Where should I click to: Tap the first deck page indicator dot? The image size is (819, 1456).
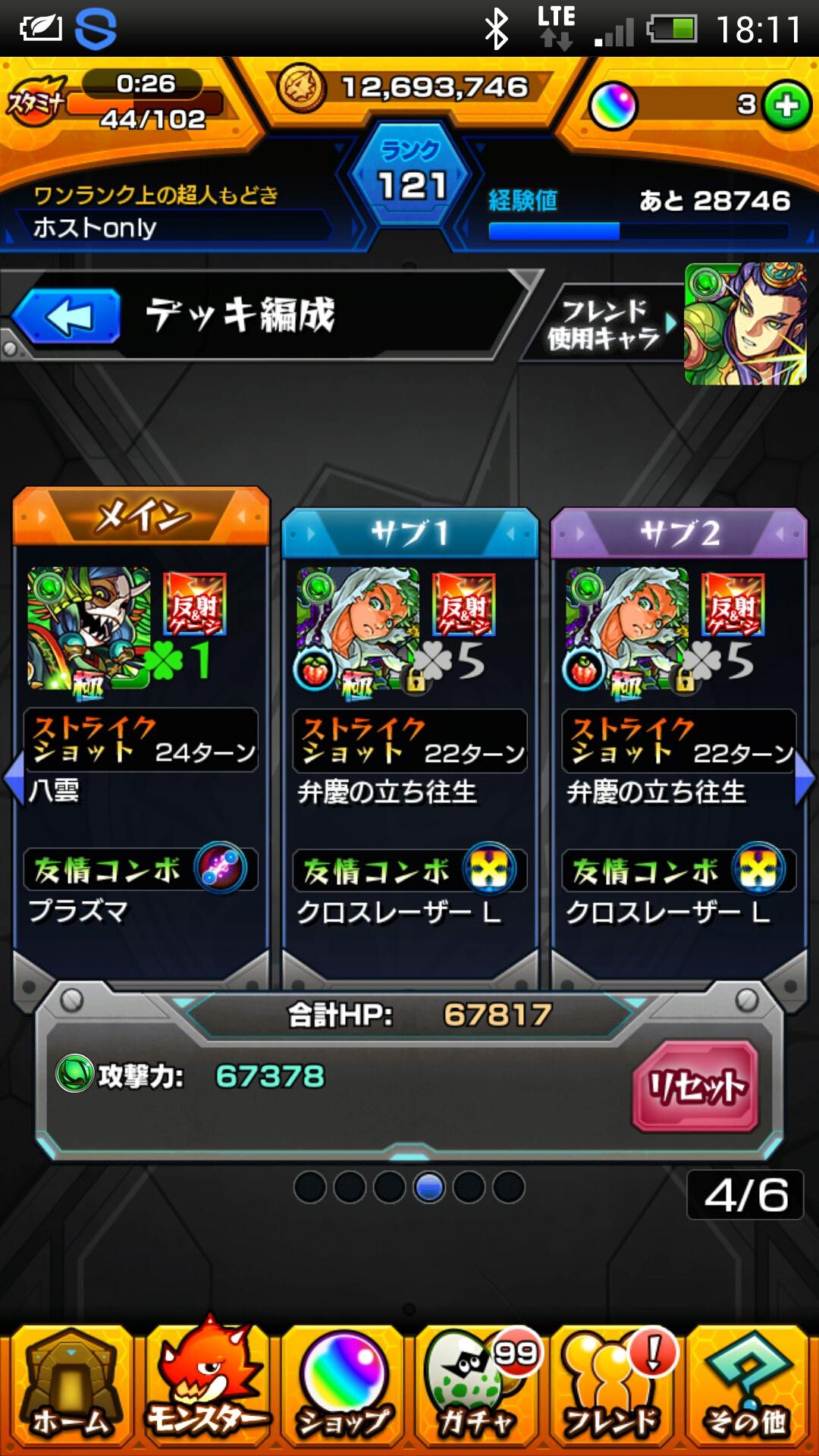point(310,1187)
